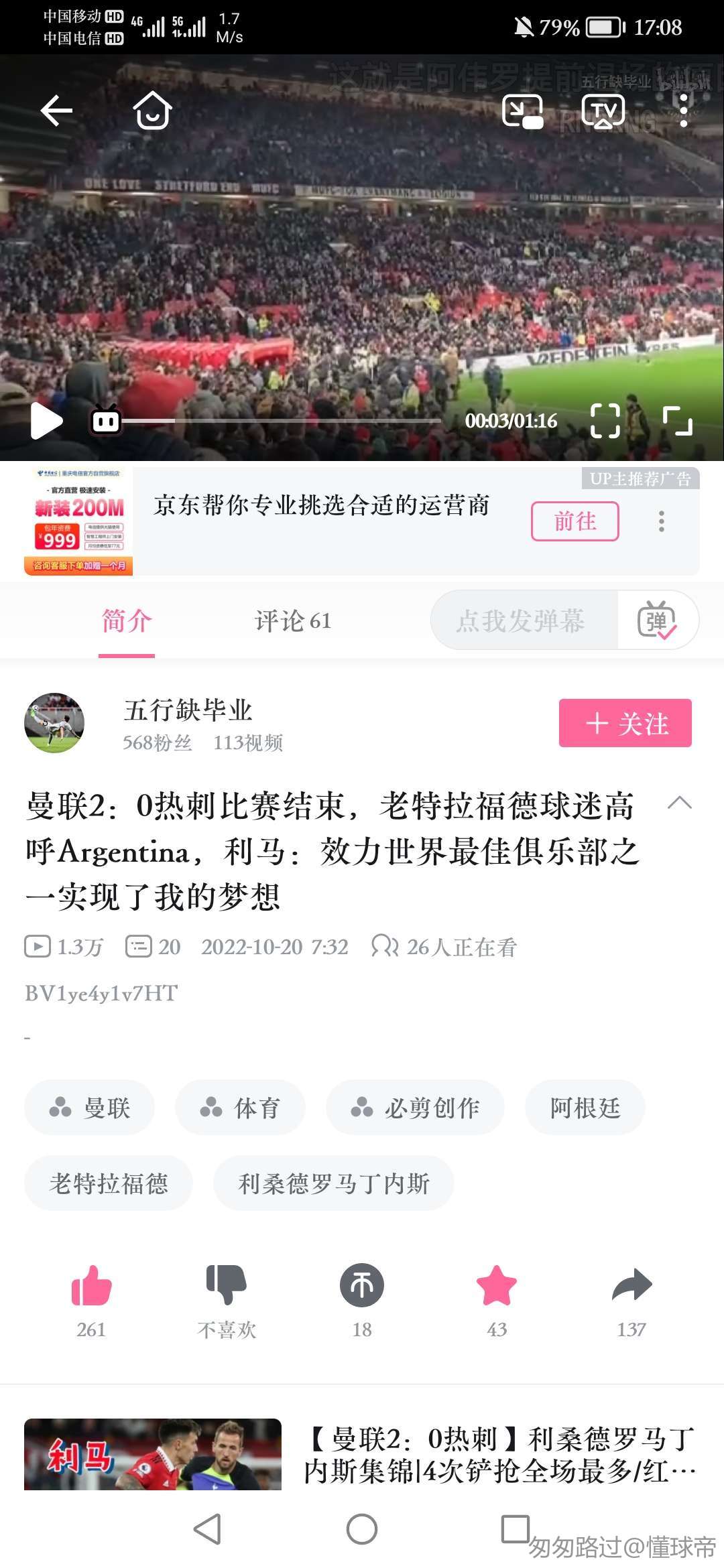Return to the Bilibili home page
724x1568 pixels.
coord(152,111)
